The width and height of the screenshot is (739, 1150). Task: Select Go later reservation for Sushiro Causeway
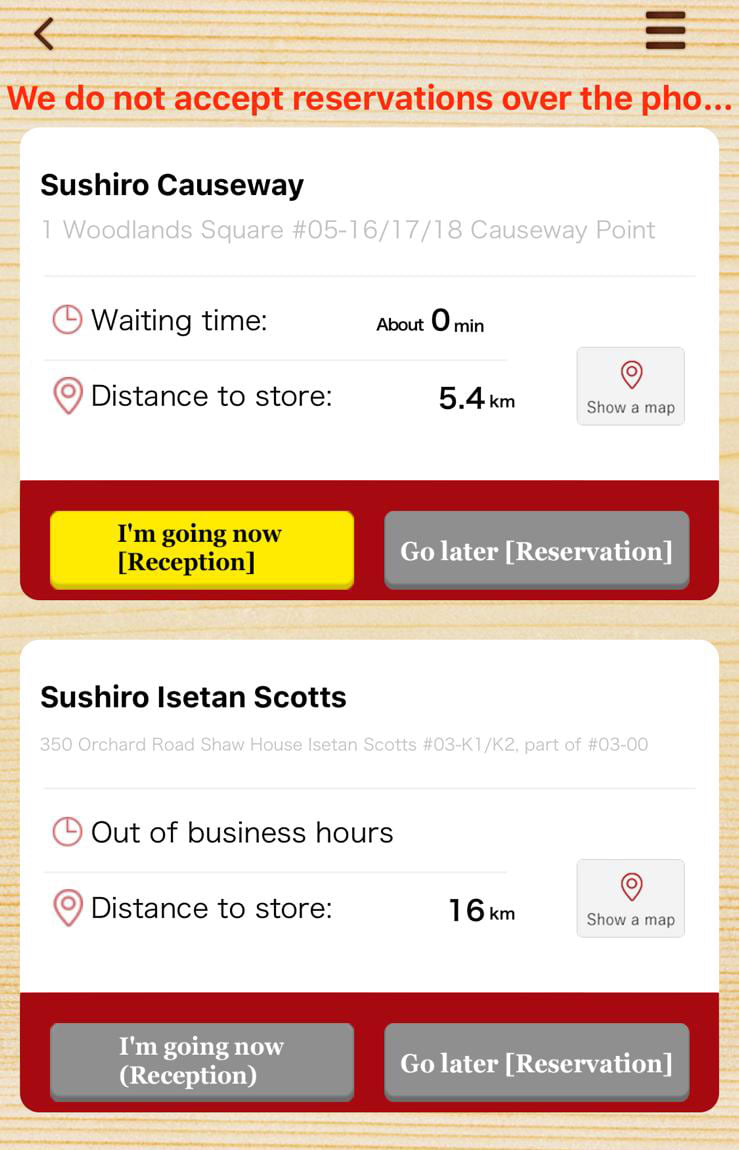point(536,549)
